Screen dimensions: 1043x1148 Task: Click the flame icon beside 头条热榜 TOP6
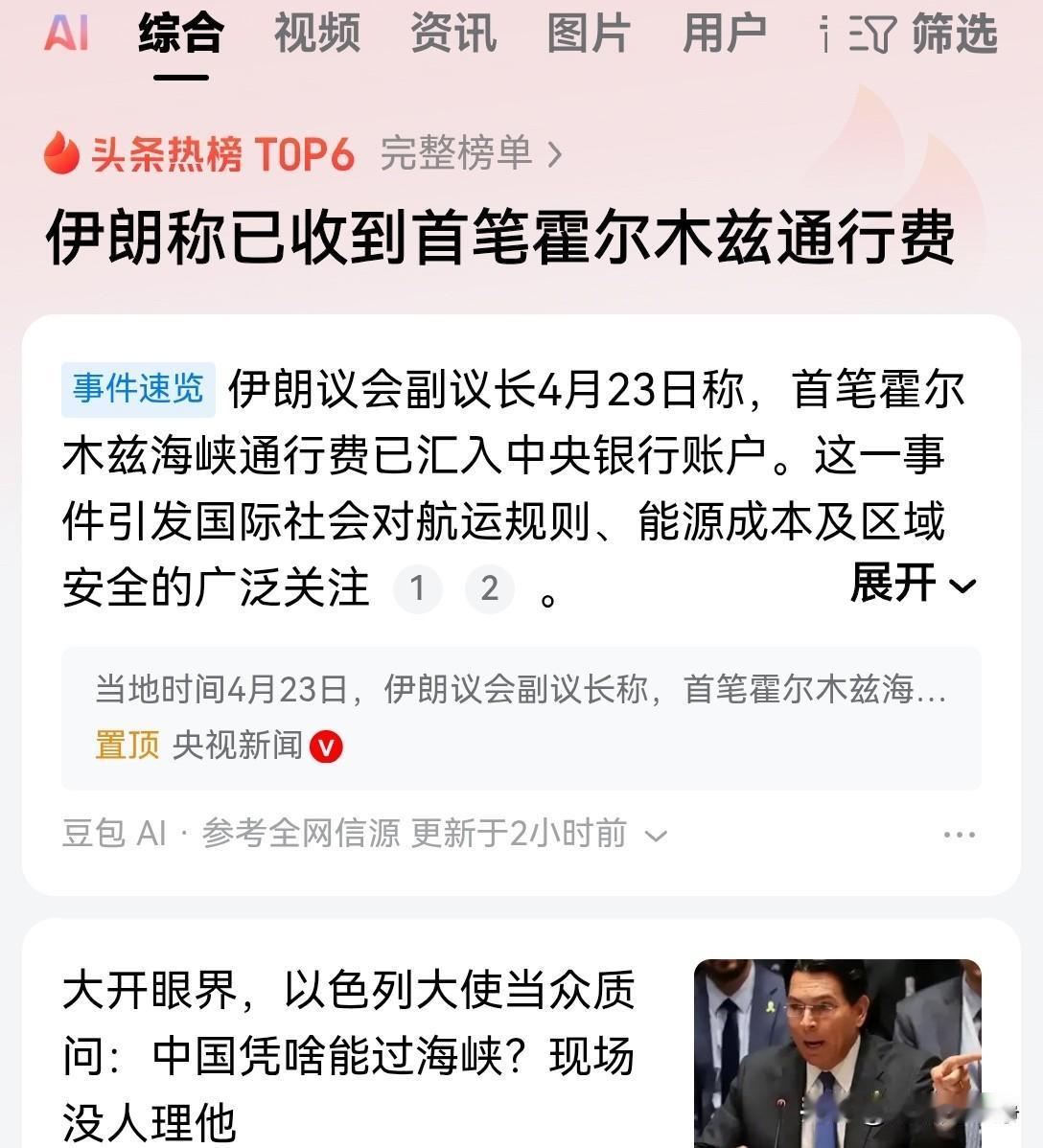61,153
